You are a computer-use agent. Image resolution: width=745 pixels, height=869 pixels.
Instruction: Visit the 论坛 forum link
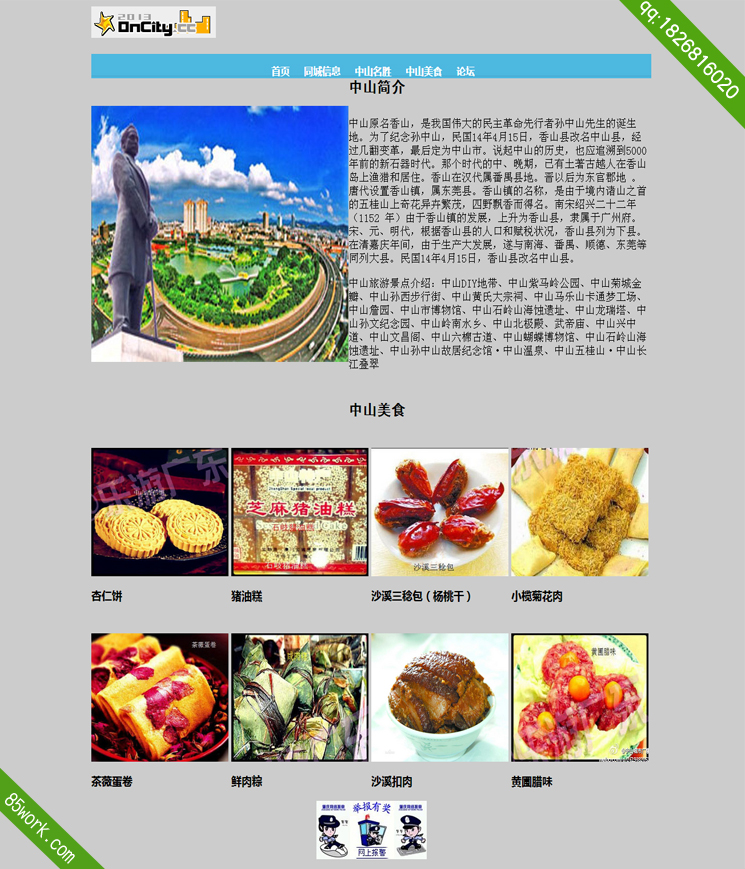(x=466, y=71)
